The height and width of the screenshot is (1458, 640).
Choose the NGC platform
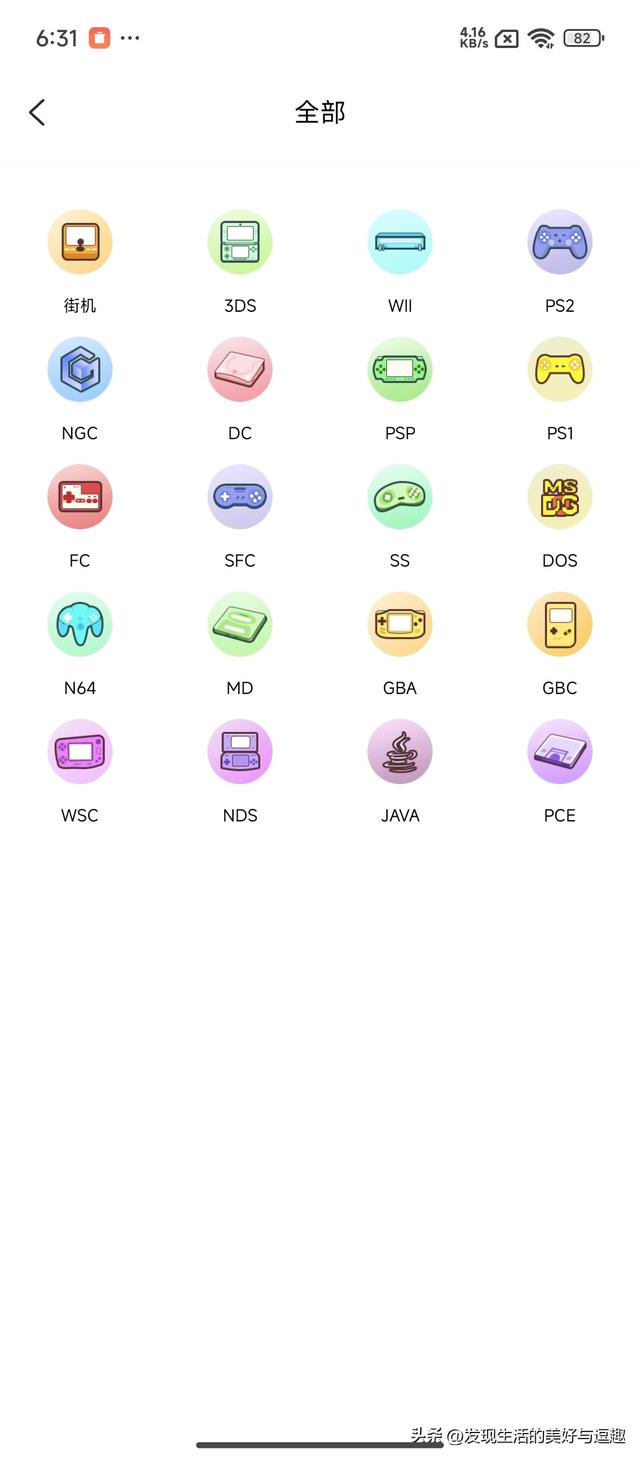coord(80,369)
